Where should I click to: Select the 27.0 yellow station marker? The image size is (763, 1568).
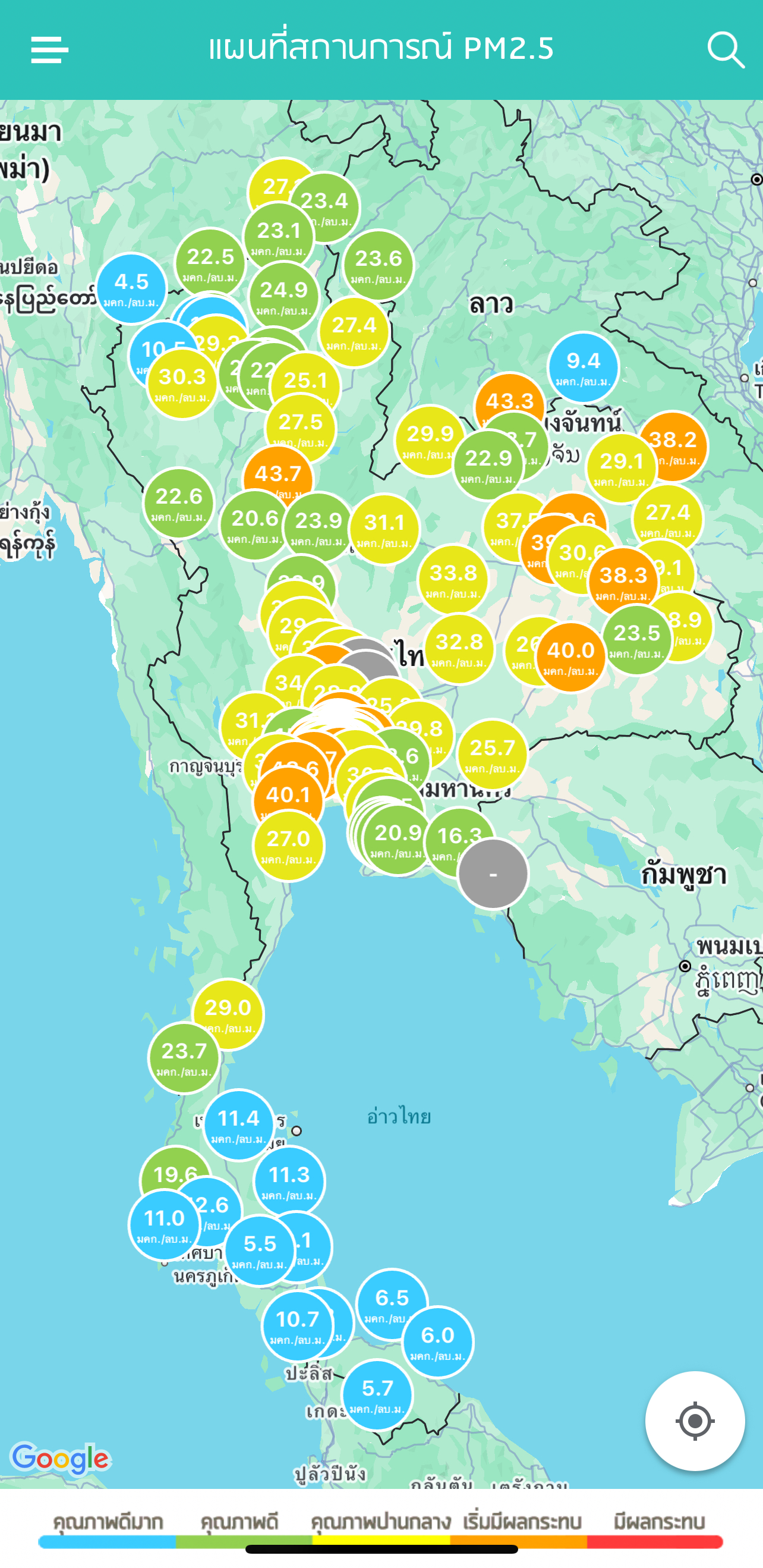click(288, 845)
